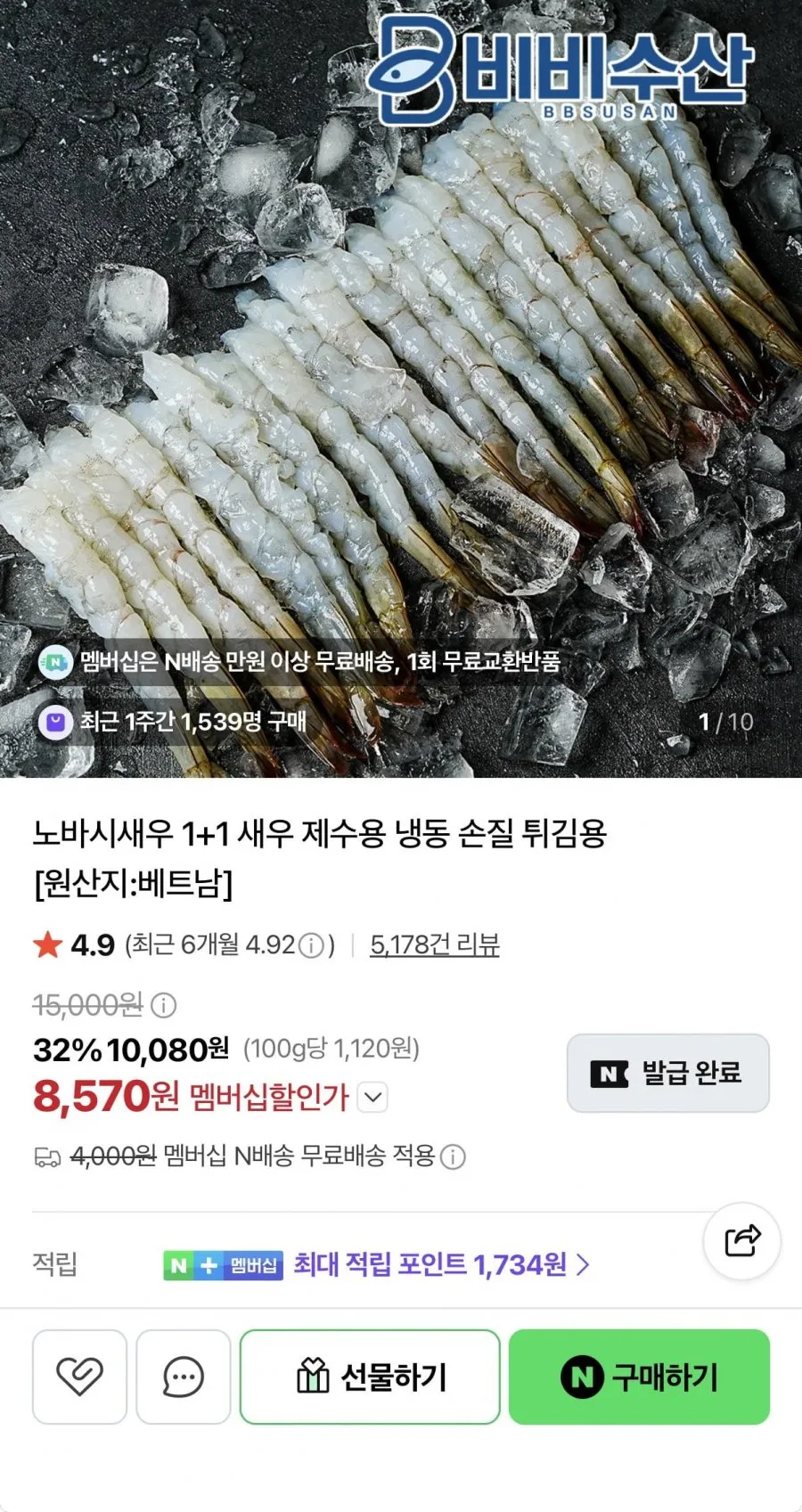Image resolution: width=802 pixels, height=1512 pixels.
Task: Add this shrimp product to wishlist
Action: 79,1377
